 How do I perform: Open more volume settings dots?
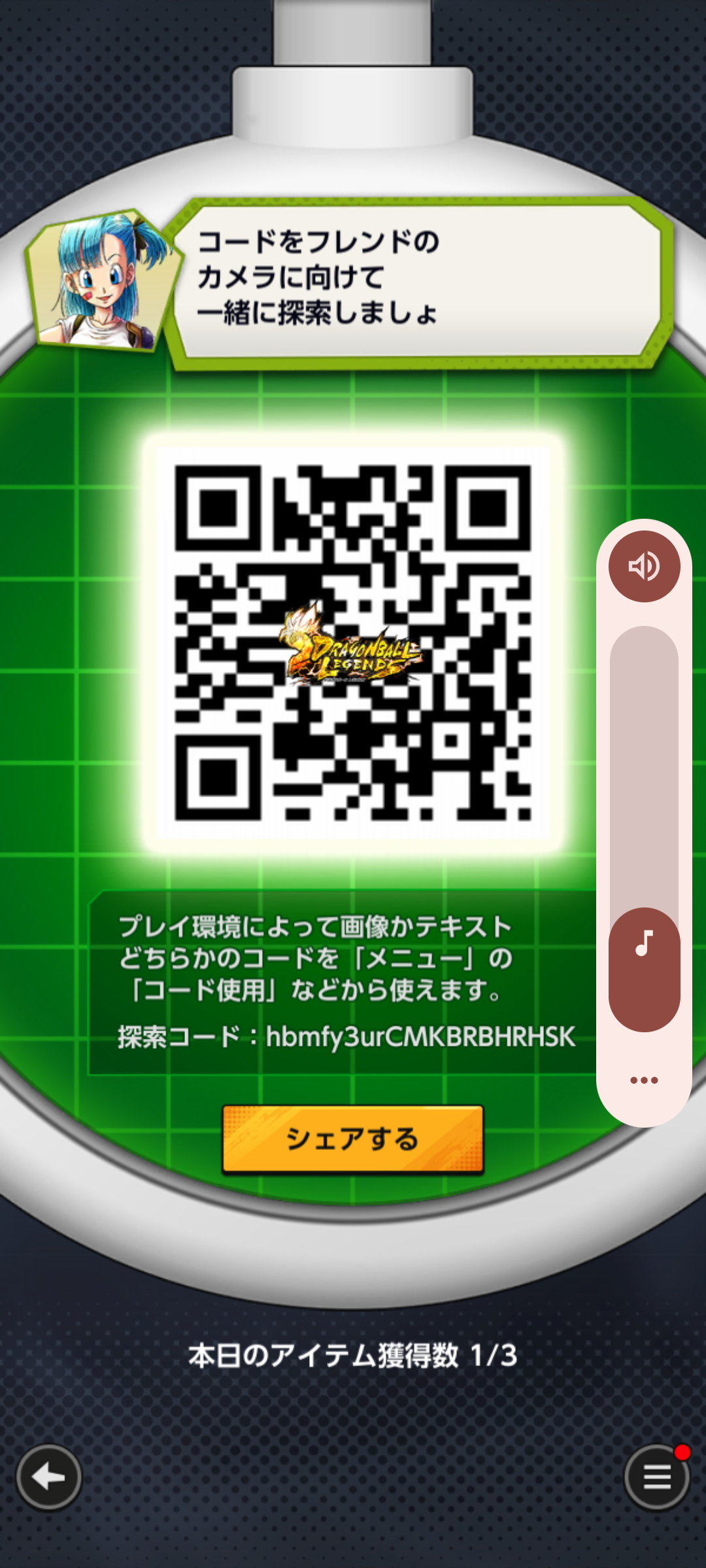[644, 1080]
